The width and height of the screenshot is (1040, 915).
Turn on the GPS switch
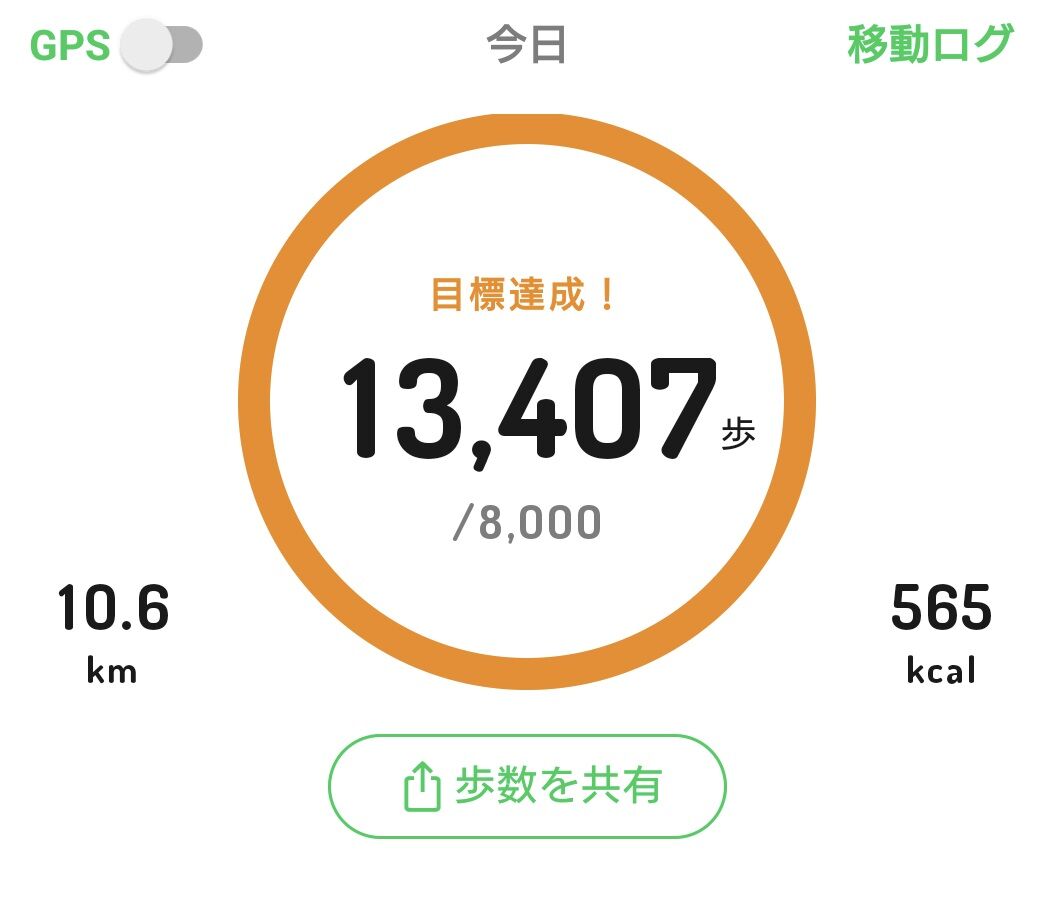[x=161, y=45]
